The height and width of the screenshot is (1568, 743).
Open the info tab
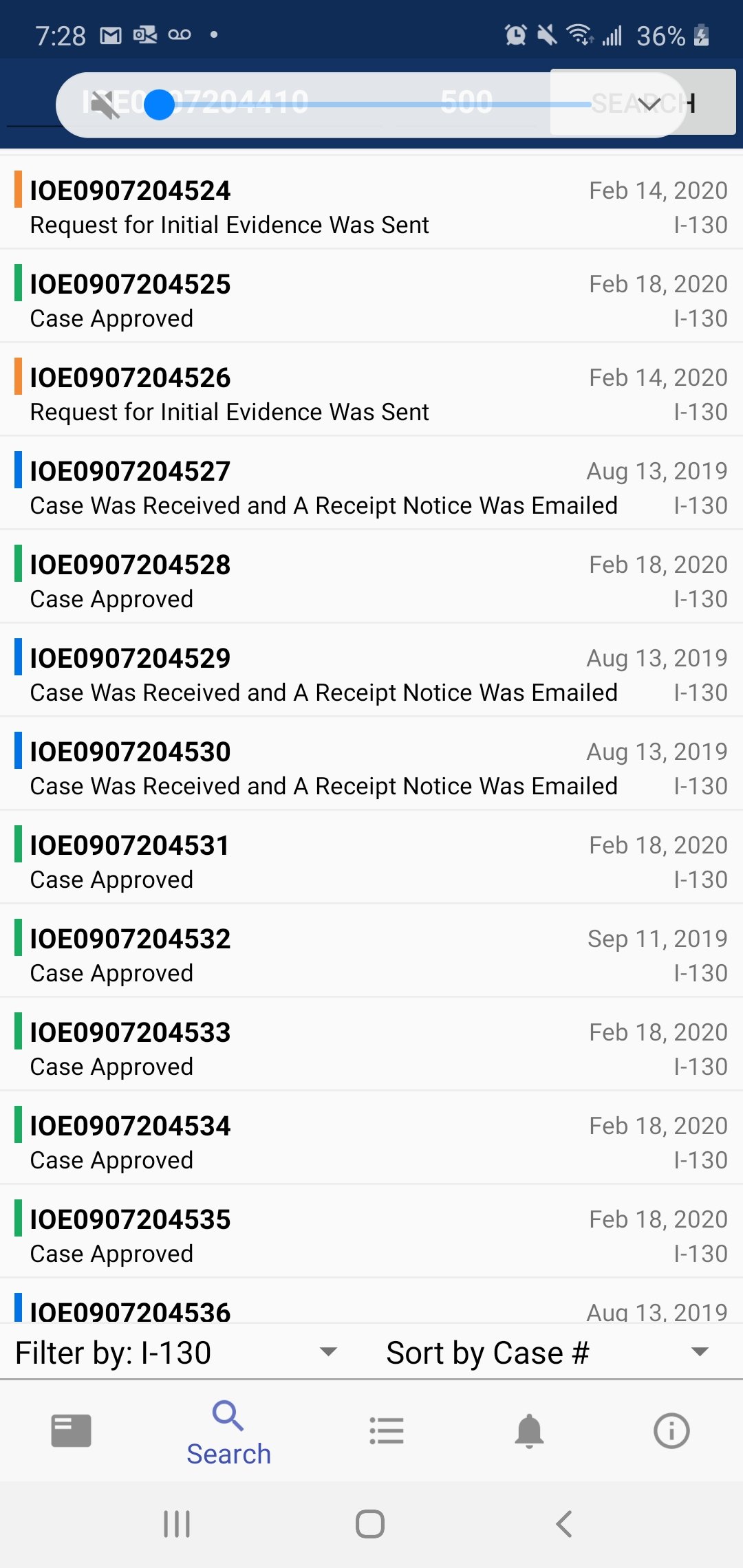pyautogui.click(x=671, y=1431)
